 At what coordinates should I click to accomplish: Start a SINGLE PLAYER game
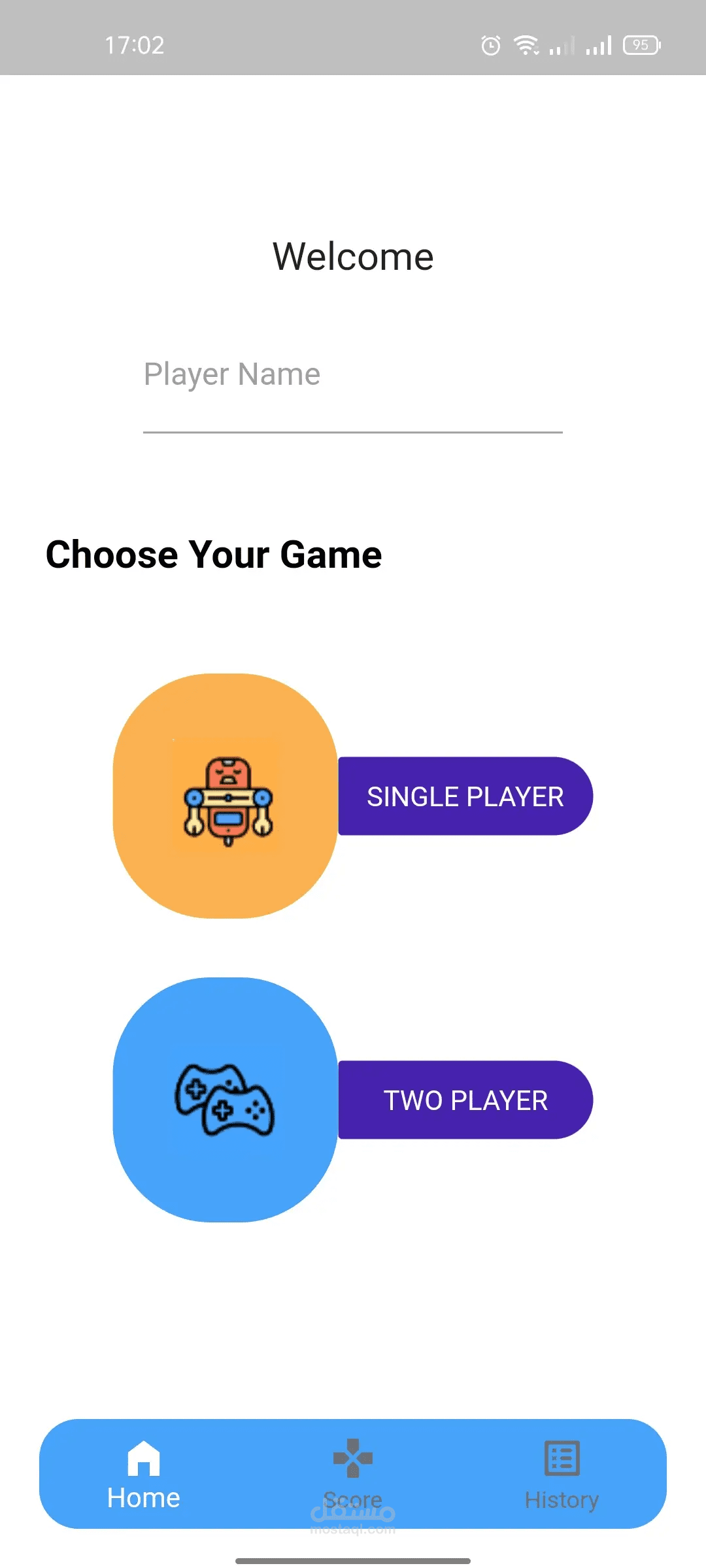[465, 796]
